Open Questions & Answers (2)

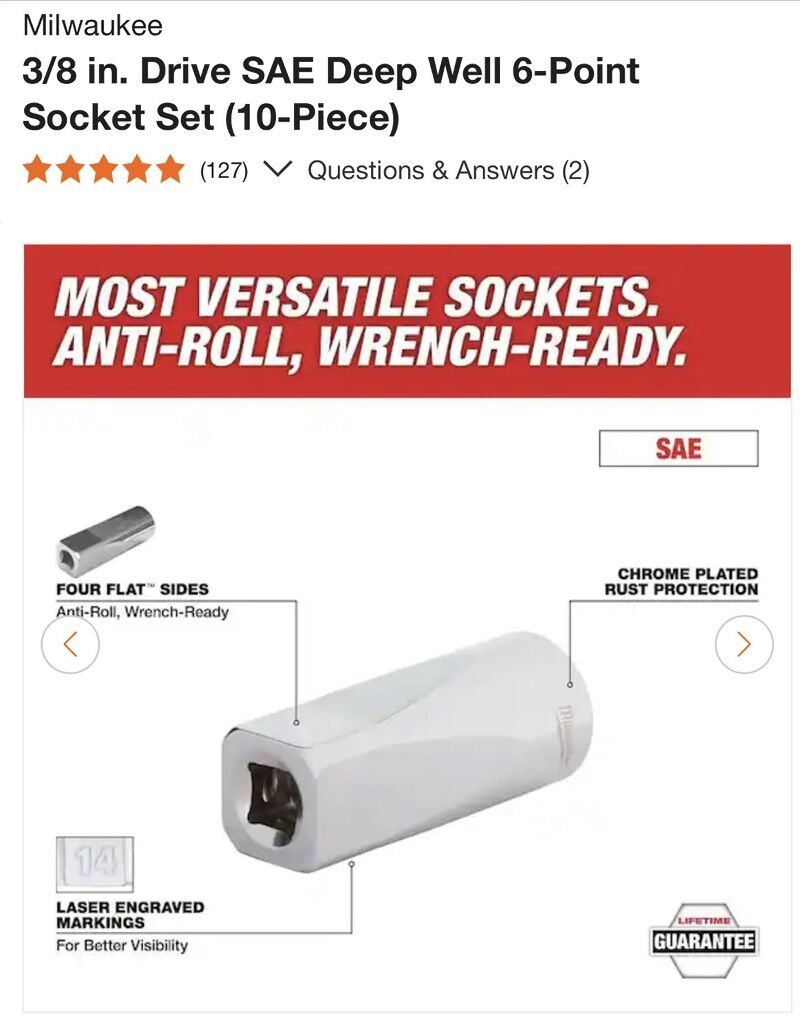click(448, 170)
